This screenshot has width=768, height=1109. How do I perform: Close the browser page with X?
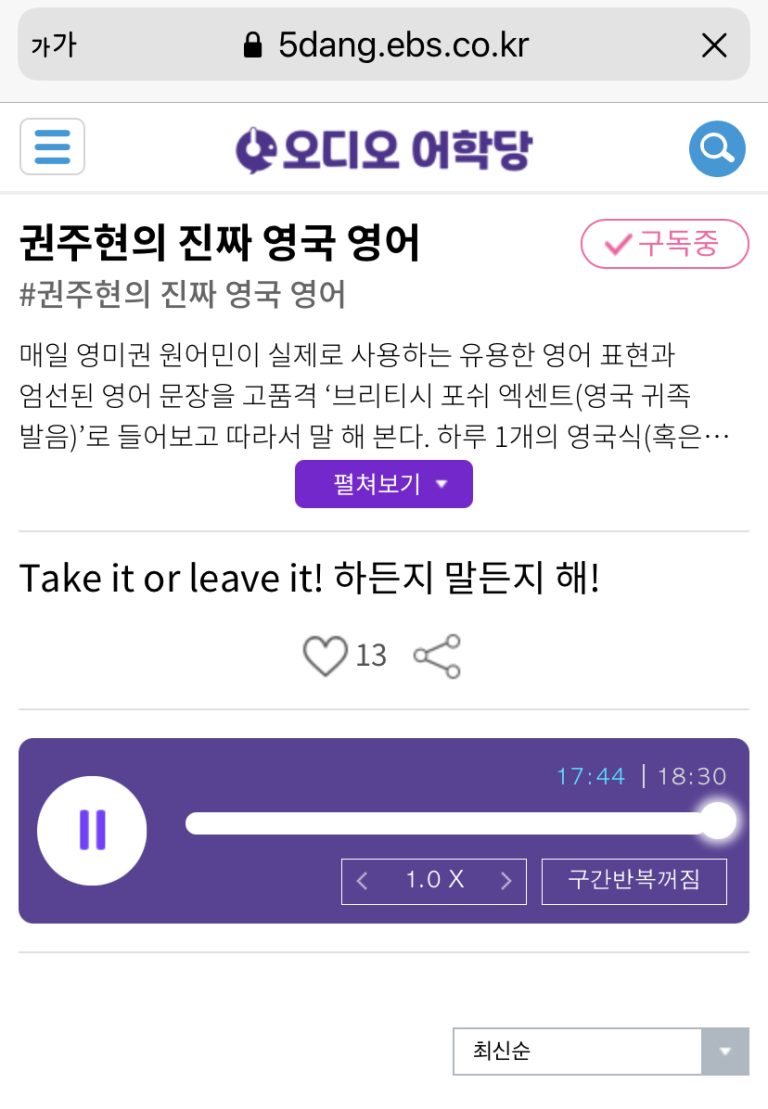coord(714,45)
